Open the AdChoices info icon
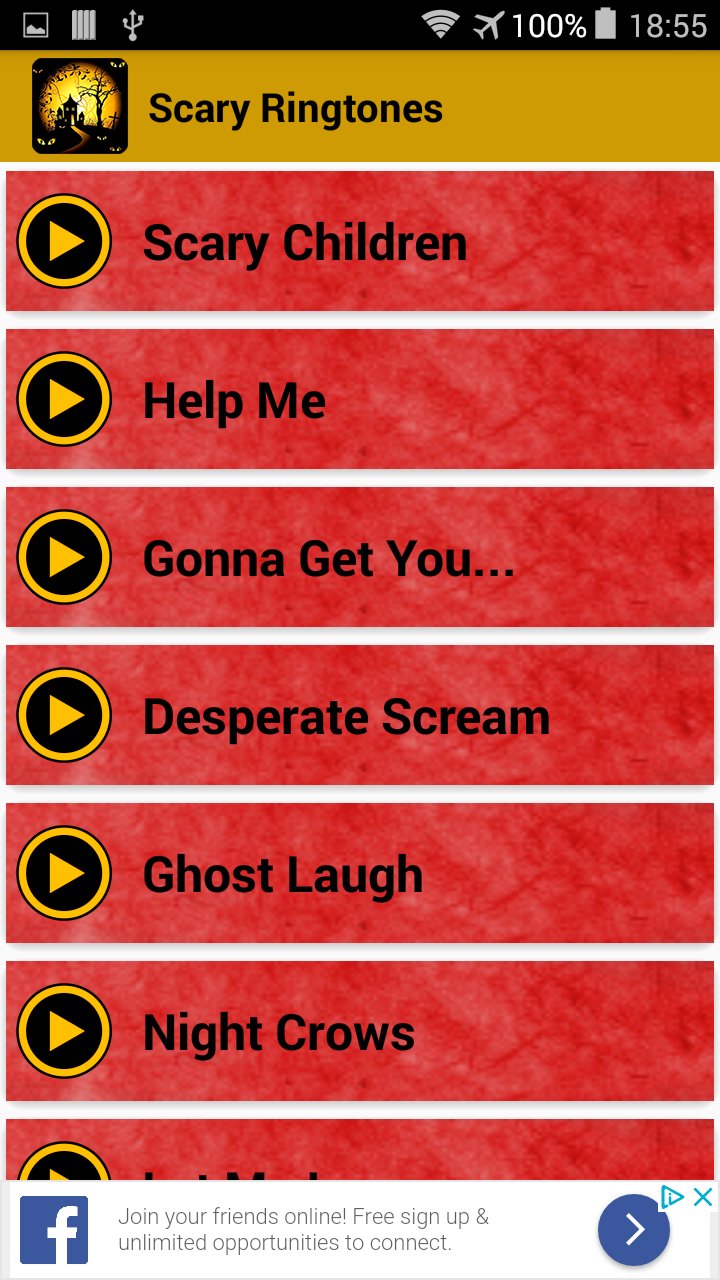720x1280 pixels. click(673, 1197)
